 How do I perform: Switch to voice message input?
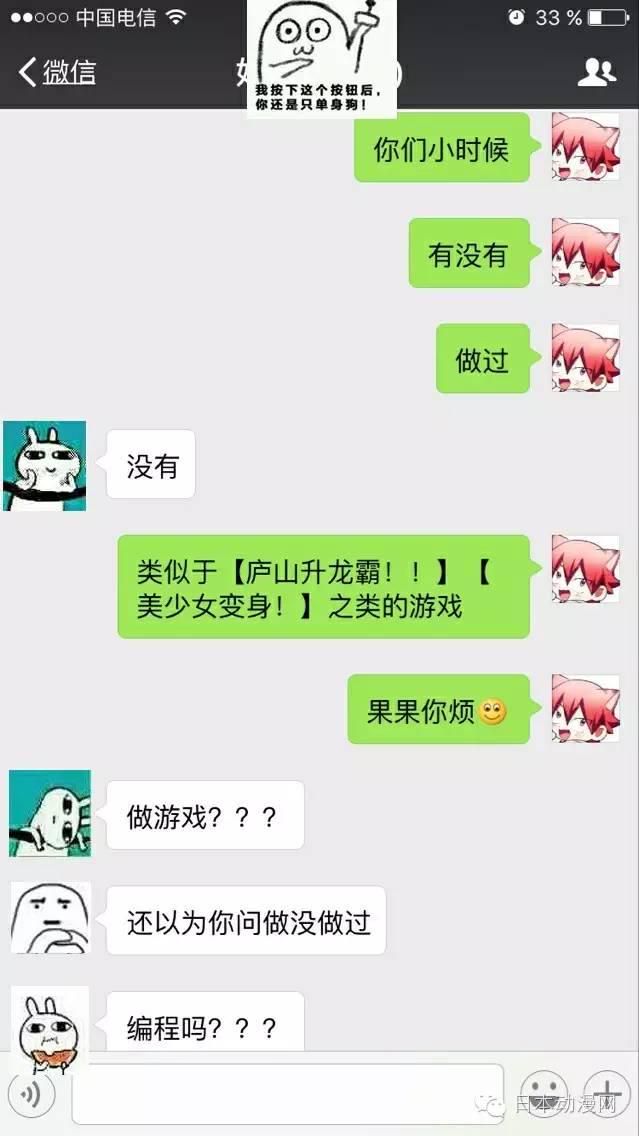coord(32,1094)
